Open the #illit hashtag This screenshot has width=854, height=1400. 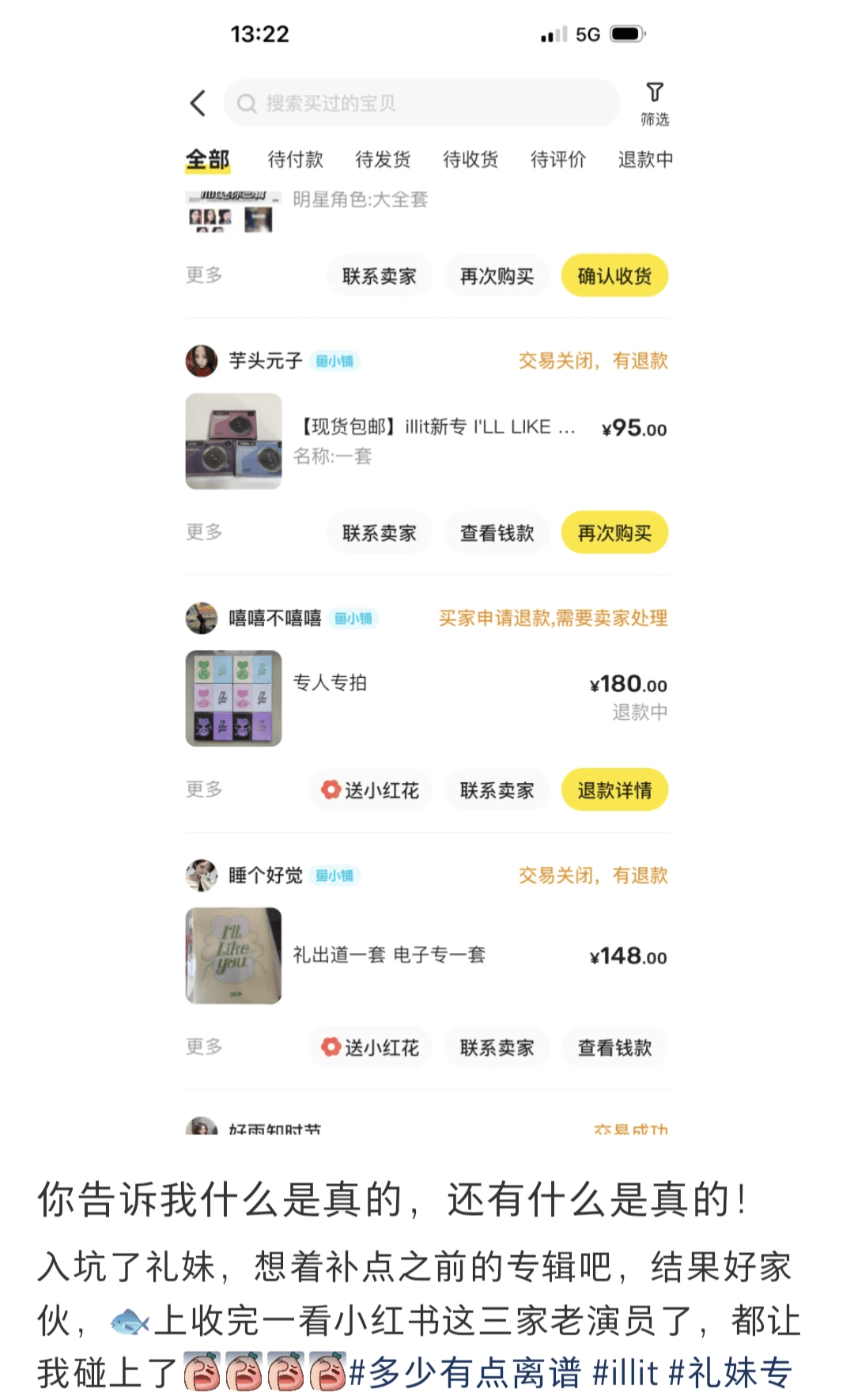(625, 1372)
